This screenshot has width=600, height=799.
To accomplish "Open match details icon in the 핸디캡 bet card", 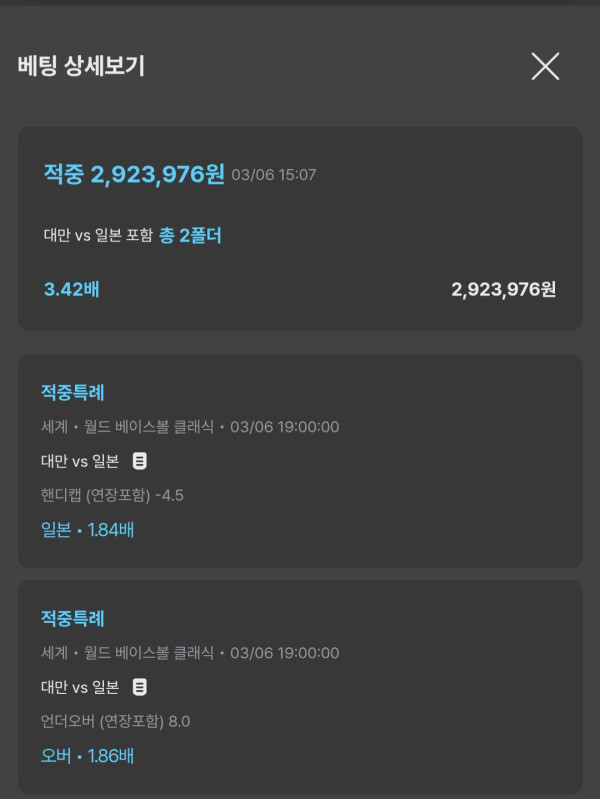I will [x=140, y=461].
